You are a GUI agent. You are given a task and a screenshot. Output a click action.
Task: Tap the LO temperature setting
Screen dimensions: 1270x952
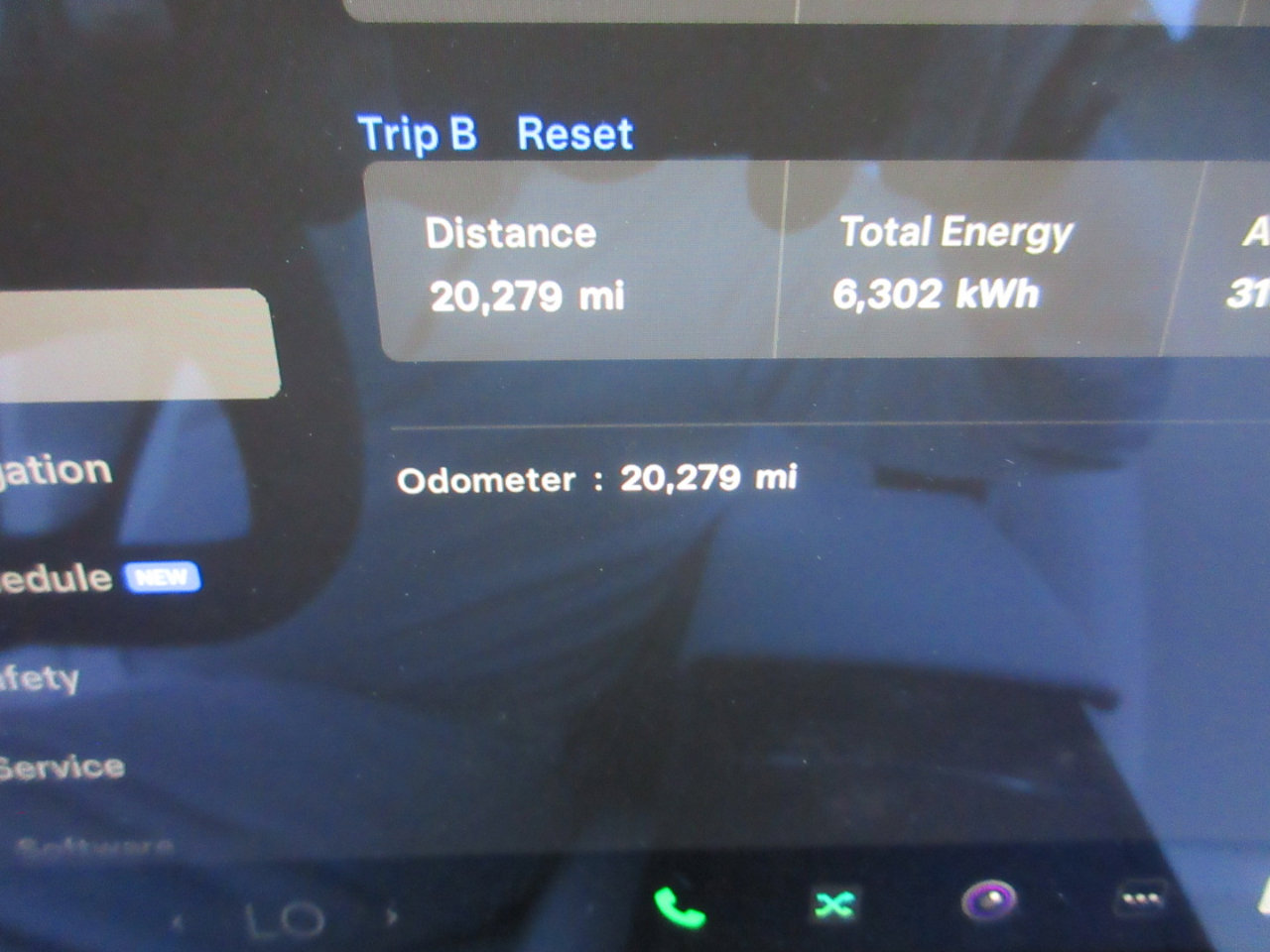[284, 920]
